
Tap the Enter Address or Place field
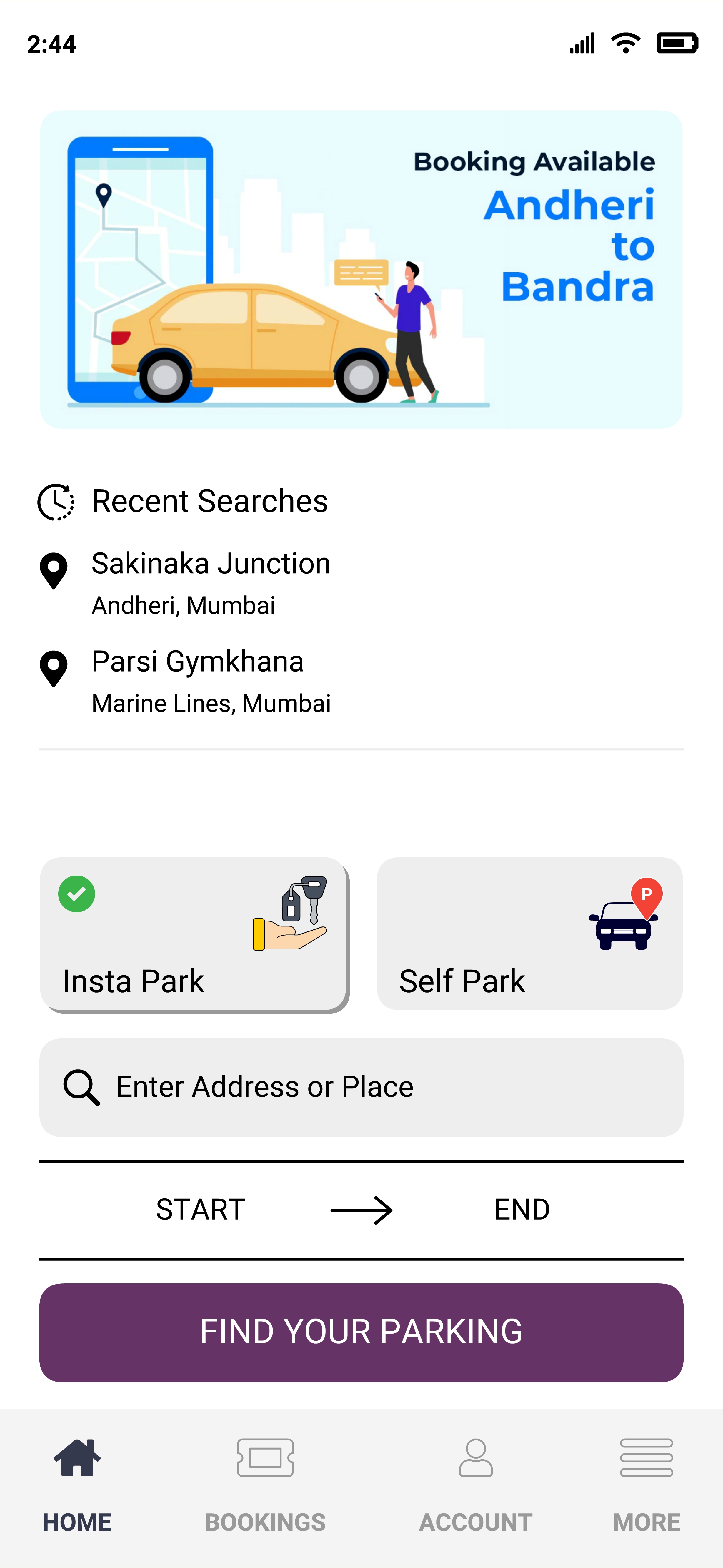[361, 1087]
